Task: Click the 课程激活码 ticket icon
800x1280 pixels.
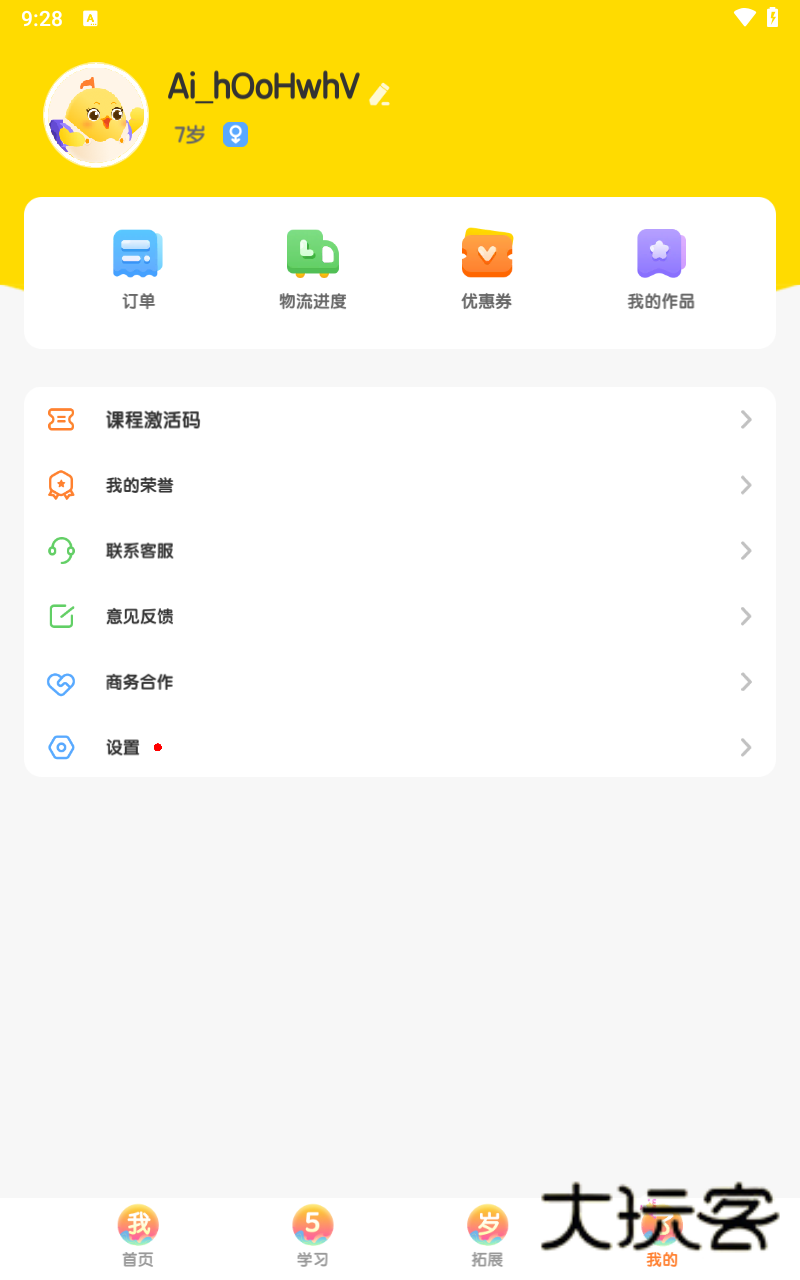Action: point(61,420)
